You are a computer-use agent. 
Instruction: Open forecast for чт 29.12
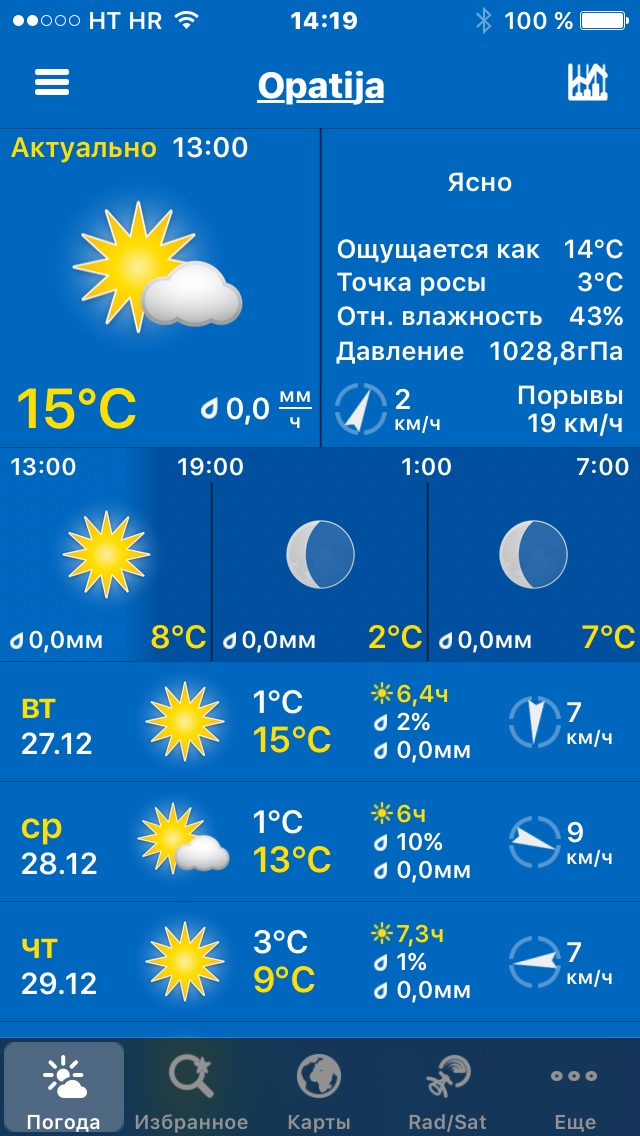tap(320, 962)
